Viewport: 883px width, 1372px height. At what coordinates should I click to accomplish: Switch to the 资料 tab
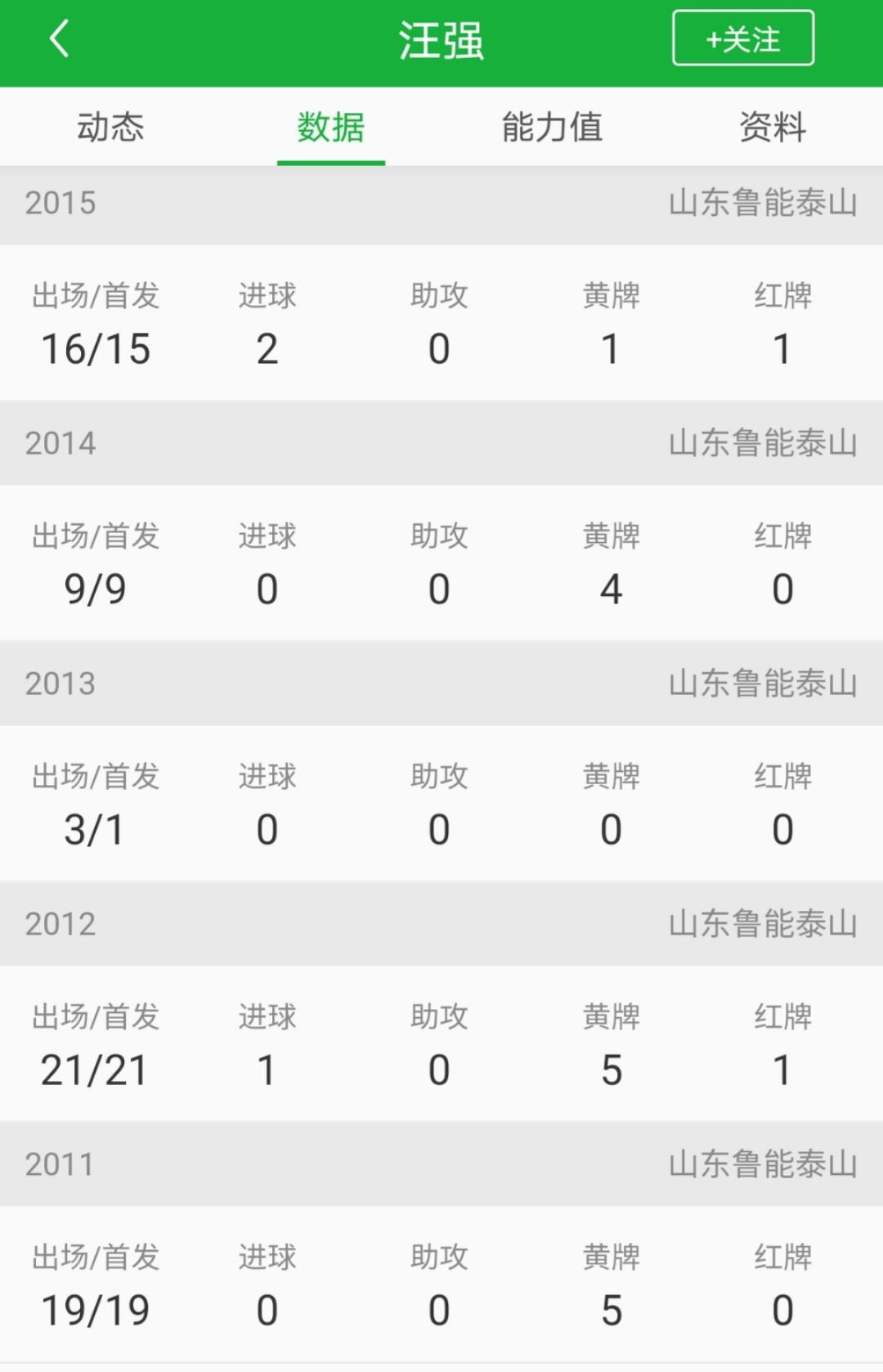[772, 127]
